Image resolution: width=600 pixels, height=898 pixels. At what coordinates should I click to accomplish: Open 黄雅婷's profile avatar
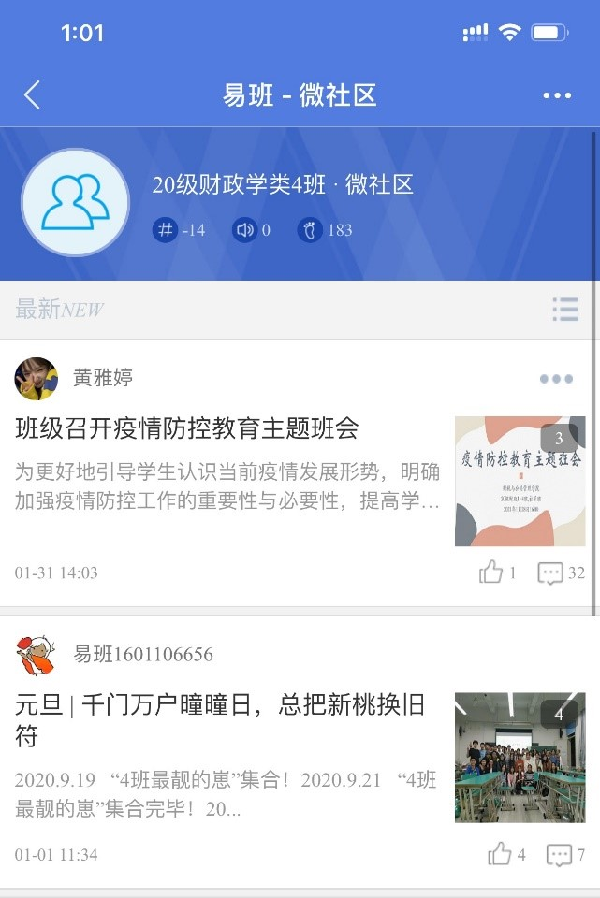36,378
